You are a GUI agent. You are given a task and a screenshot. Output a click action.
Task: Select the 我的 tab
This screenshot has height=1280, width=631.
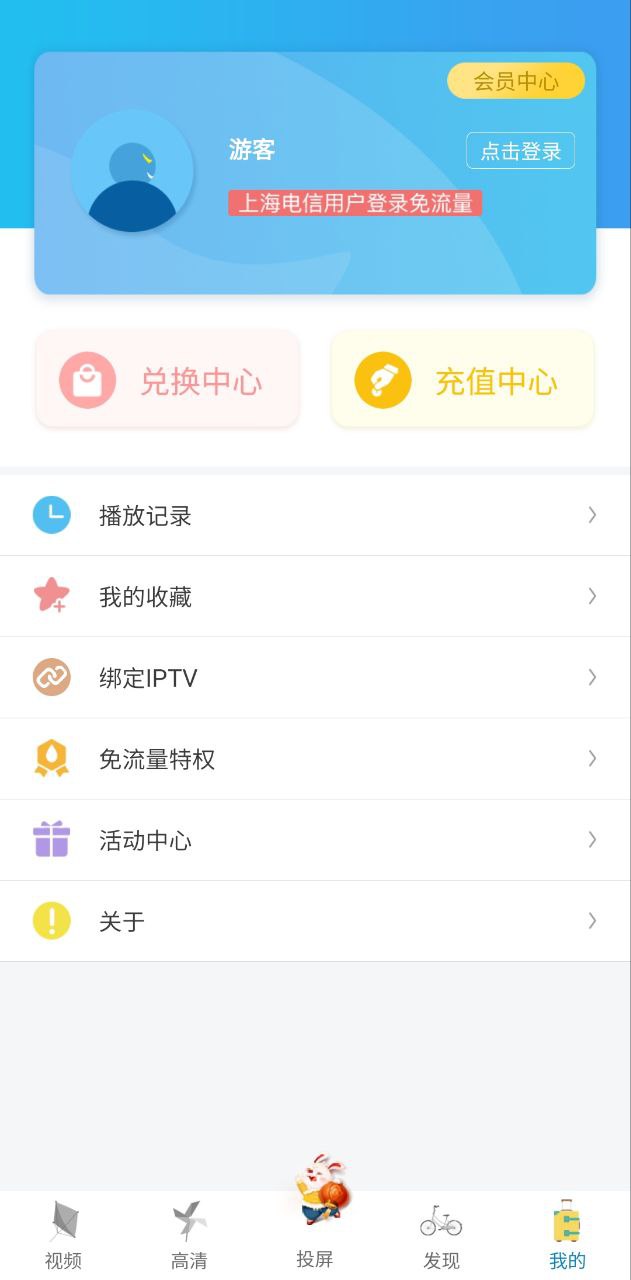click(x=567, y=1235)
